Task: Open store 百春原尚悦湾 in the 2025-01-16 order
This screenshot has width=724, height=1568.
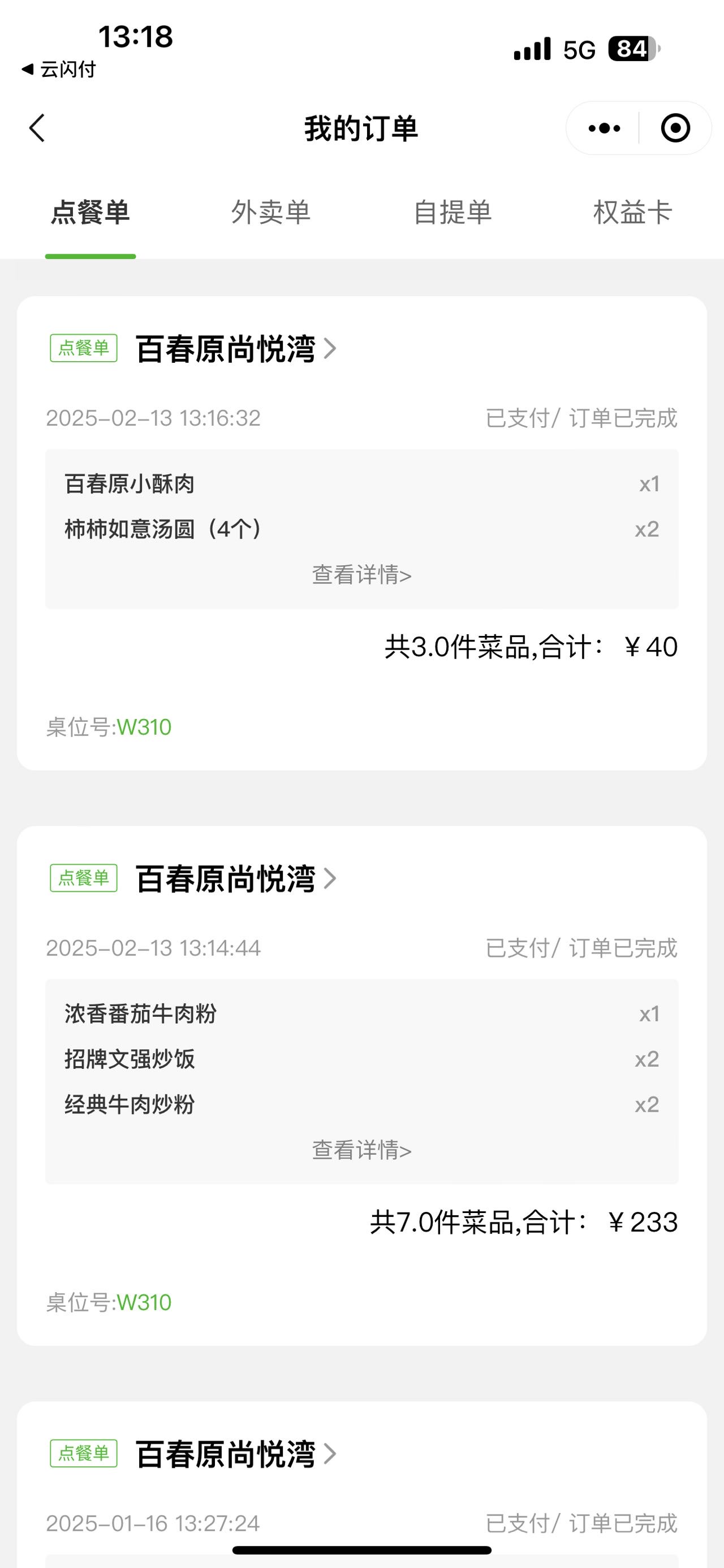Action: 236,1454
